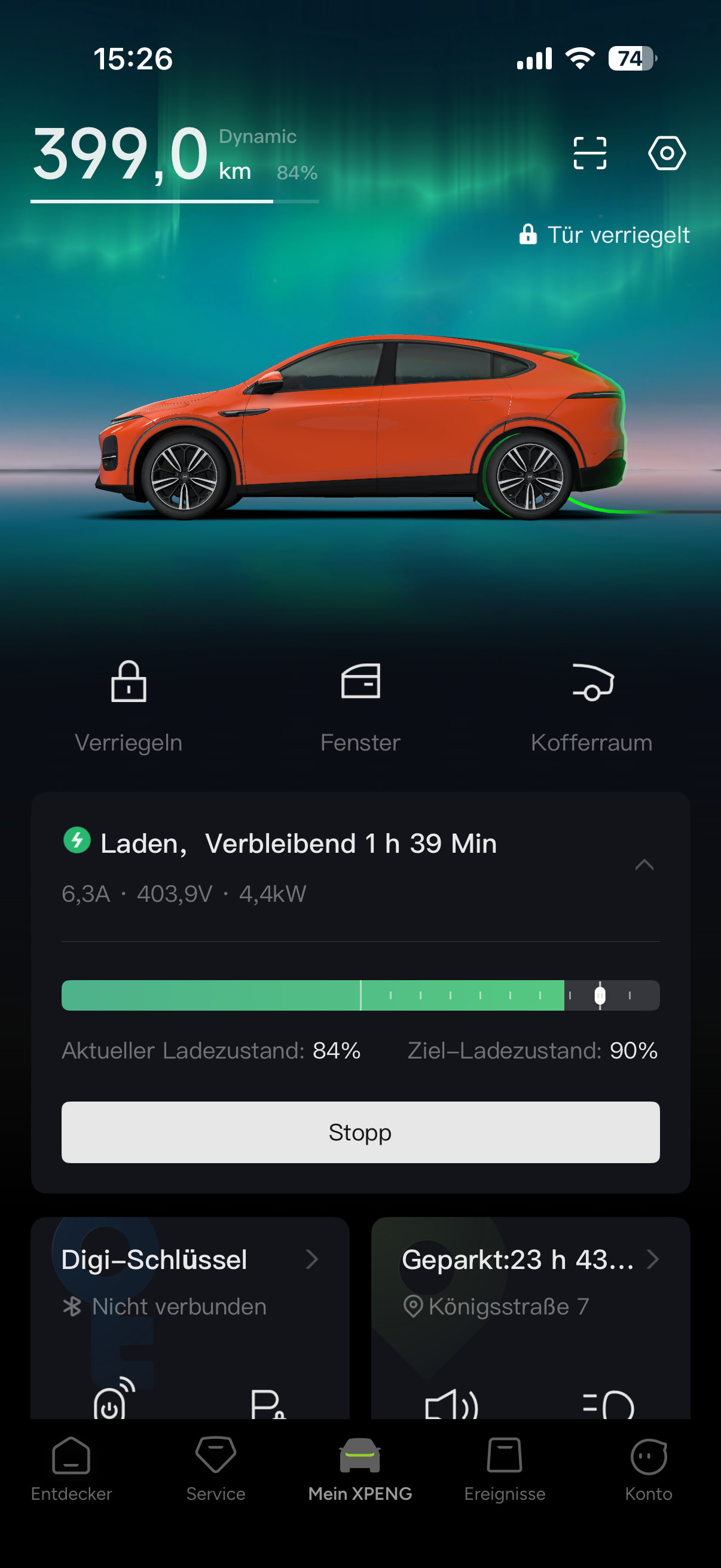Open the Kofferraum trunk control
Viewport: 721px width, 1568px height.
click(591, 706)
